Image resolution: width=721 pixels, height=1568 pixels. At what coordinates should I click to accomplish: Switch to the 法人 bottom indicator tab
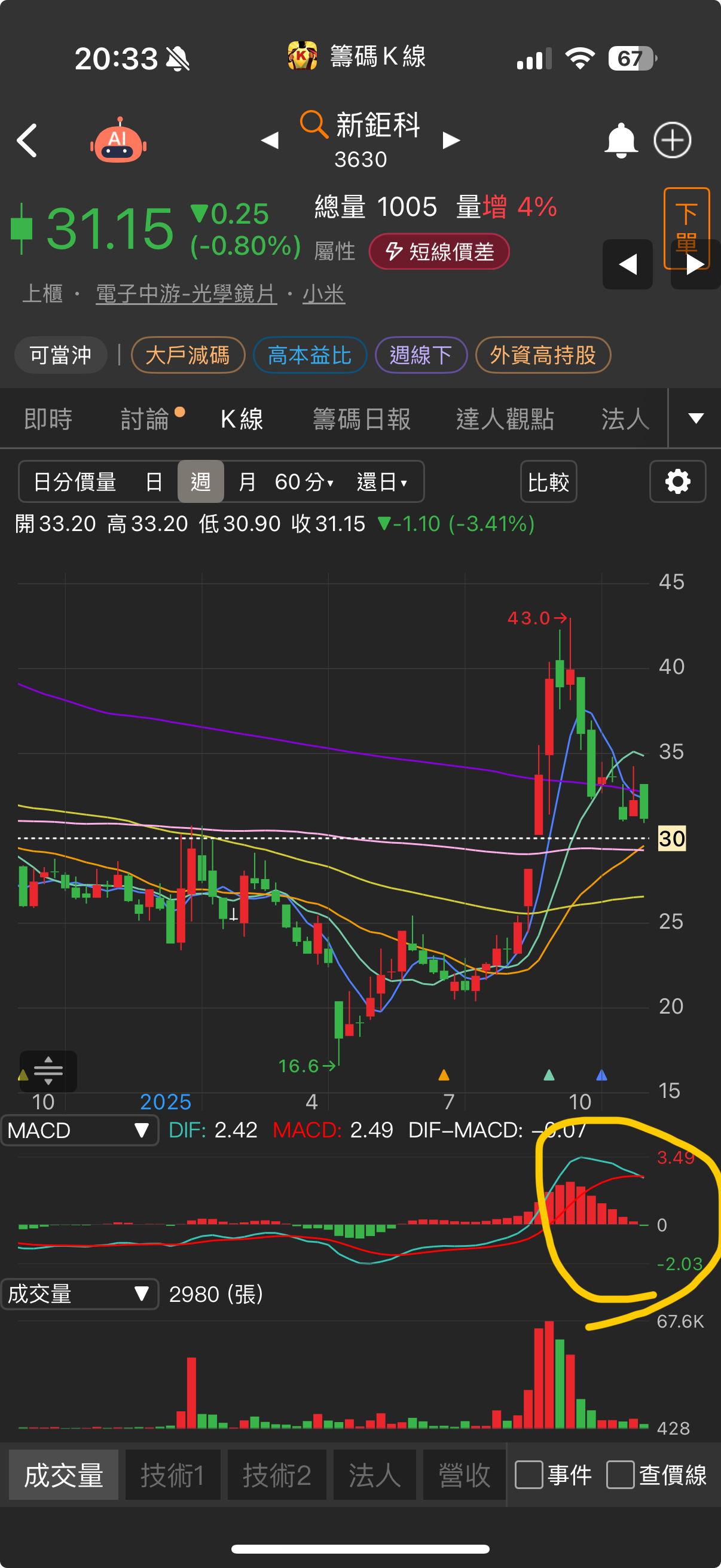pyautogui.click(x=374, y=1475)
